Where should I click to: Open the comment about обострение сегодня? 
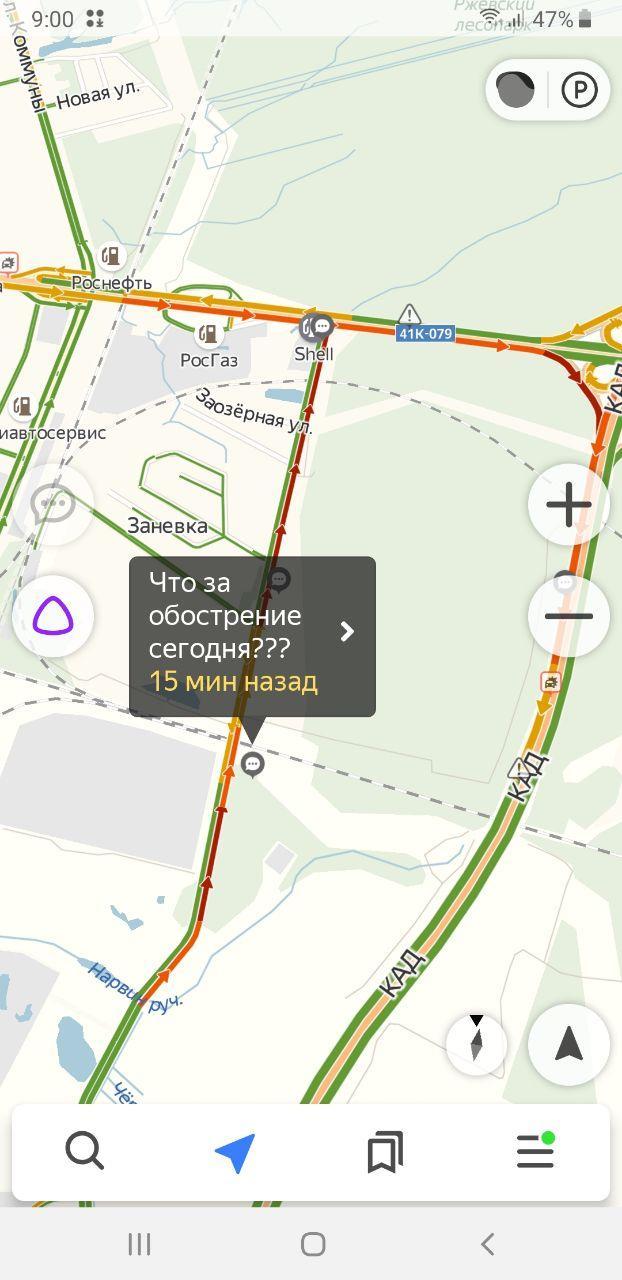[x=252, y=636]
